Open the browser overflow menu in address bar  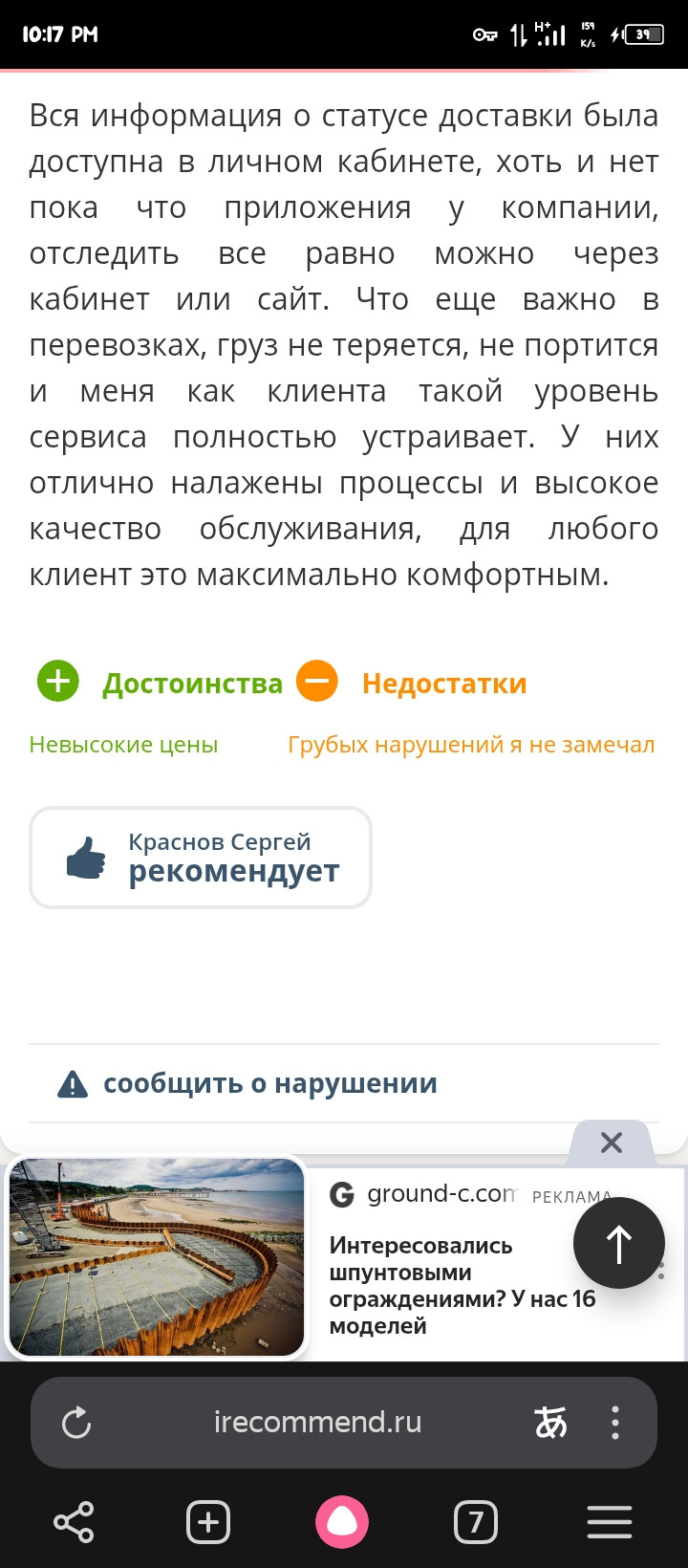[615, 1423]
